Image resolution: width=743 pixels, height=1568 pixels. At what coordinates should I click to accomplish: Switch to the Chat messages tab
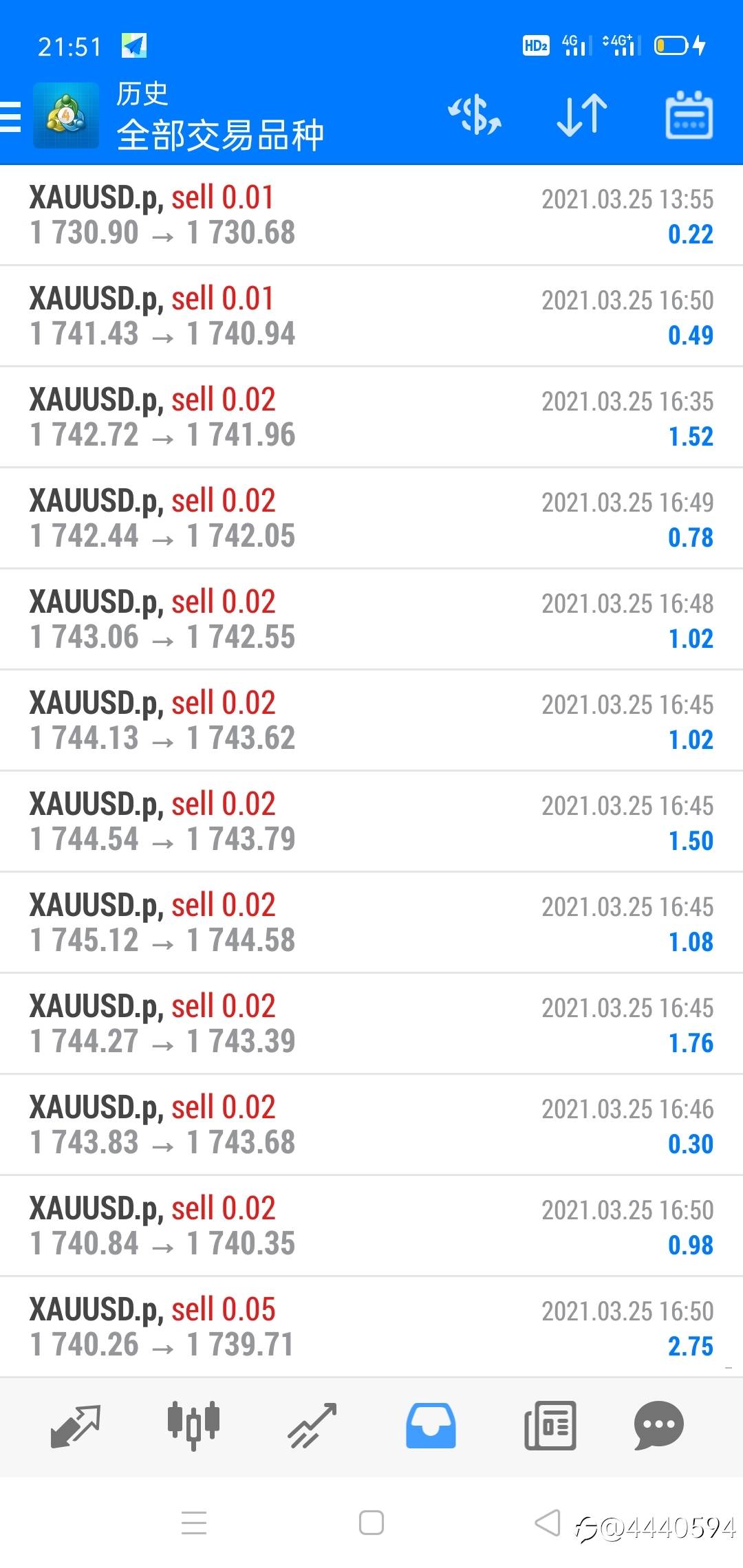[658, 1426]
